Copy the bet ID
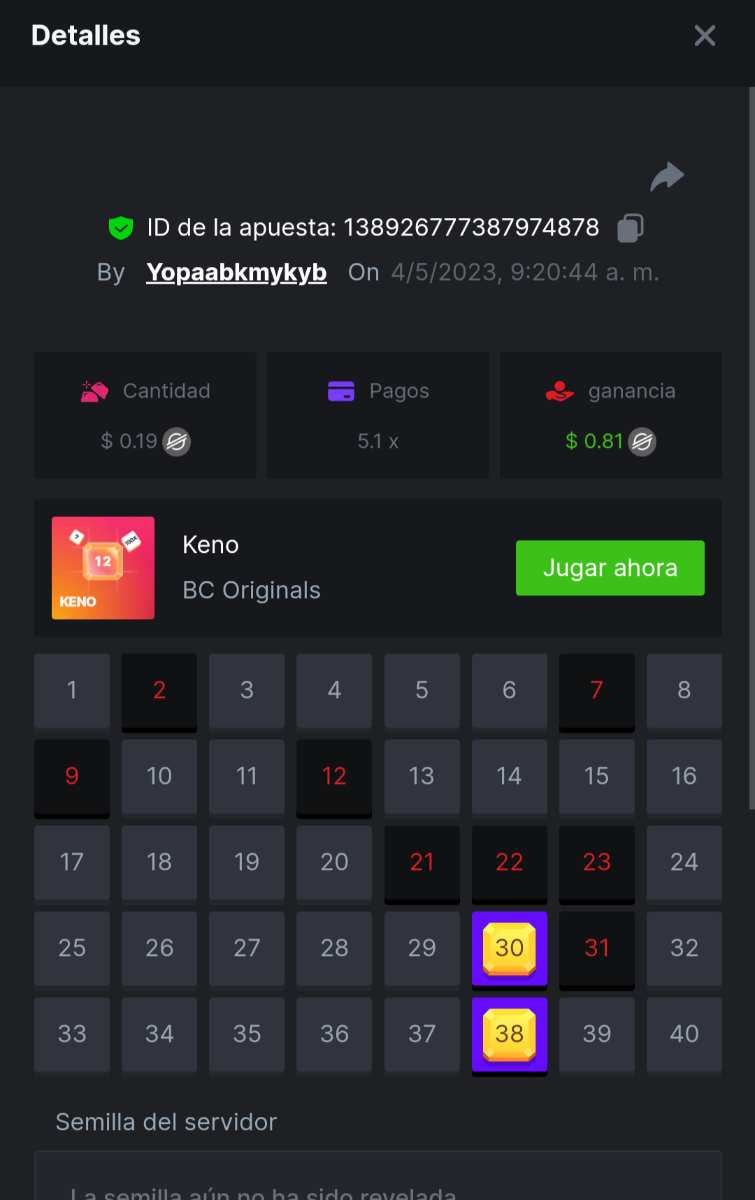Viewport: 755px width, 1200px height. (x=630, y=228)
